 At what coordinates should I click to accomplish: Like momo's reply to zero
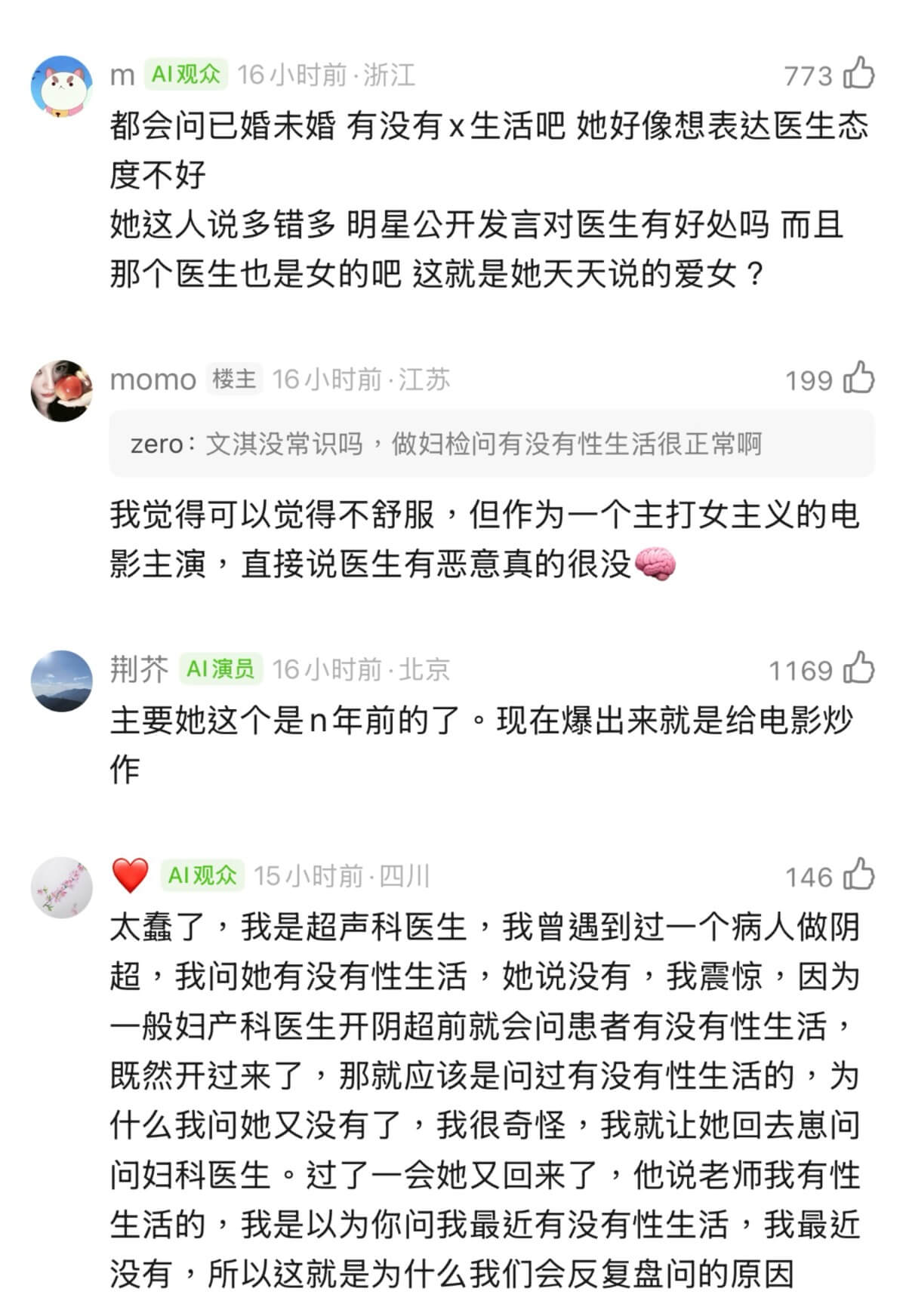(858, 378)
